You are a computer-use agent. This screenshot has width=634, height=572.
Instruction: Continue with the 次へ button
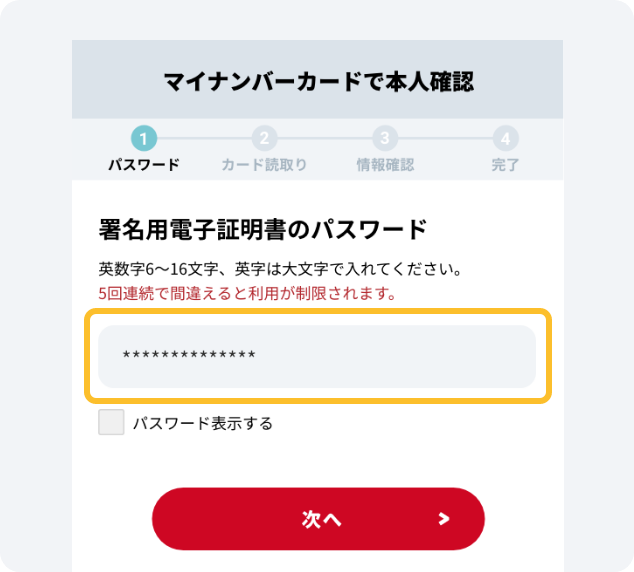[318, 519]
